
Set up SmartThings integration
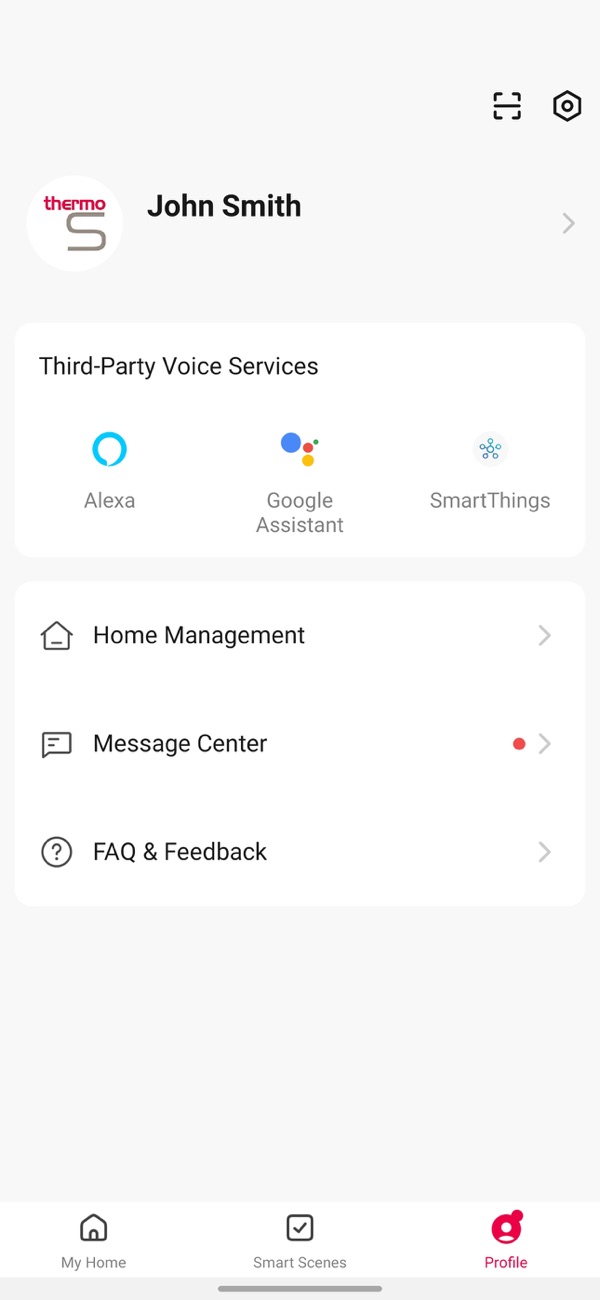click(490, 470)
